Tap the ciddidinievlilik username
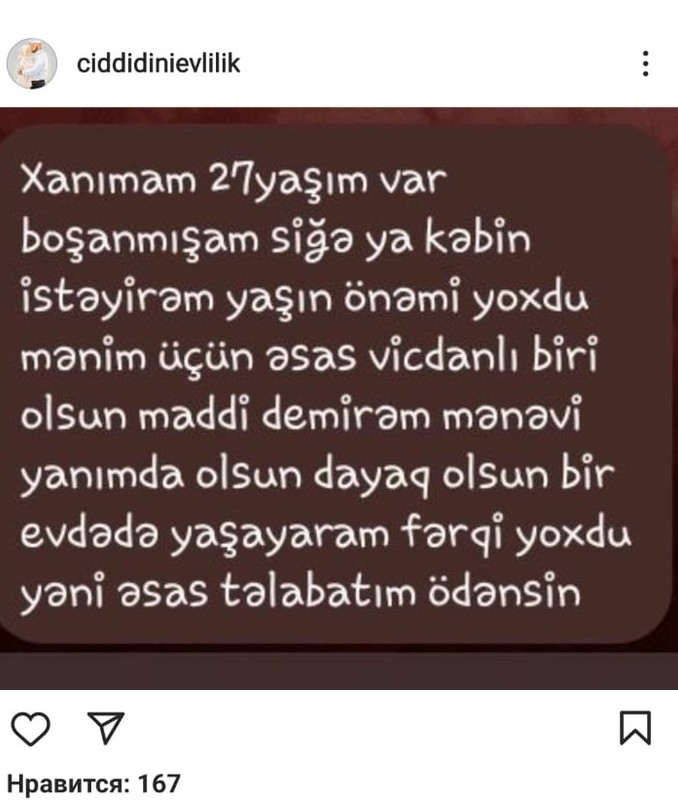678x800 pixels. pyautogui.click(x=158, y=64)
